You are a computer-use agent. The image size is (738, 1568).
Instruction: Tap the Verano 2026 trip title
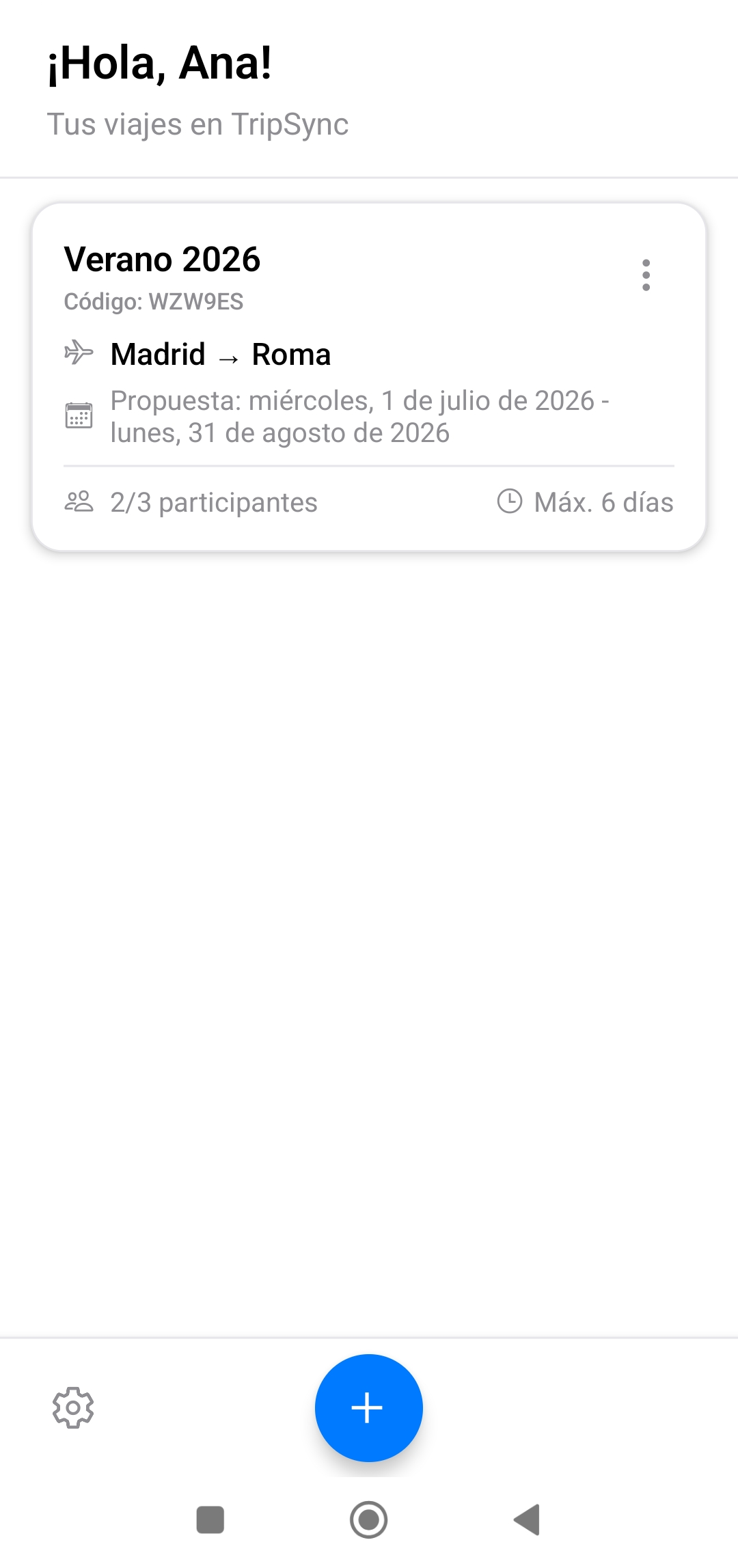[163, 260]
